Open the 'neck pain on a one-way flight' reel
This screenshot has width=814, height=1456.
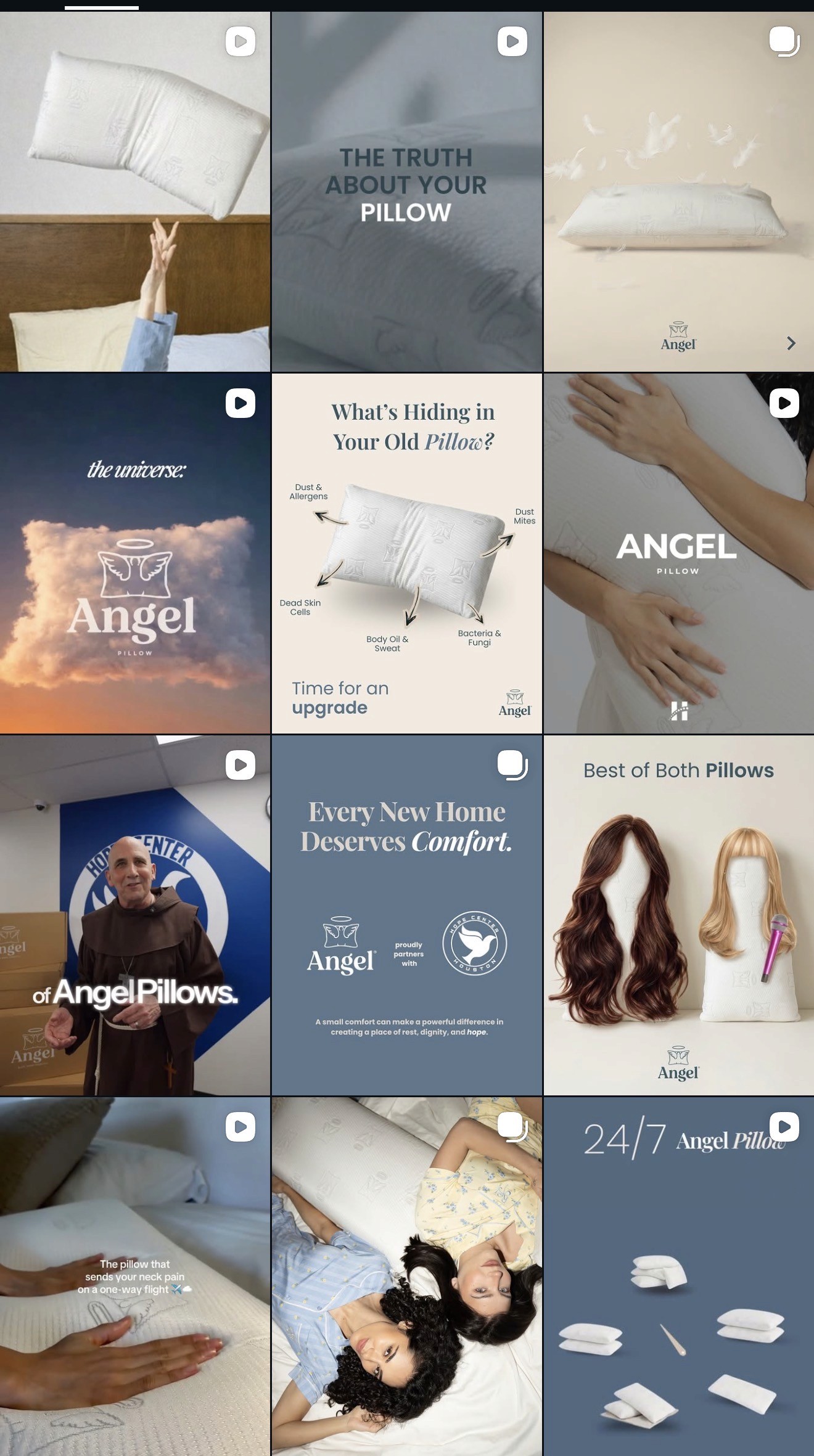pos(135,1277)
